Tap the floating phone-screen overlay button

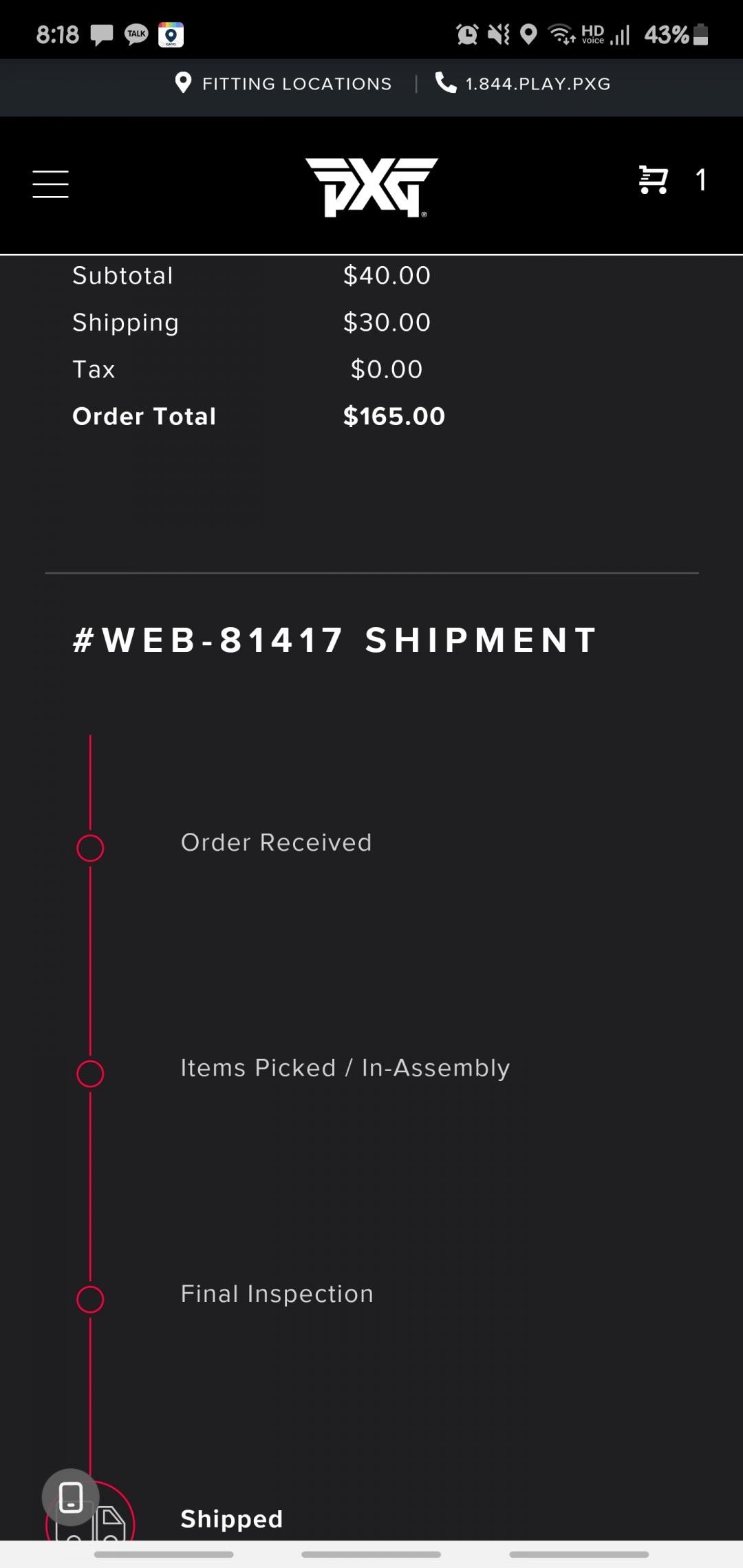tap(71, 1498)
